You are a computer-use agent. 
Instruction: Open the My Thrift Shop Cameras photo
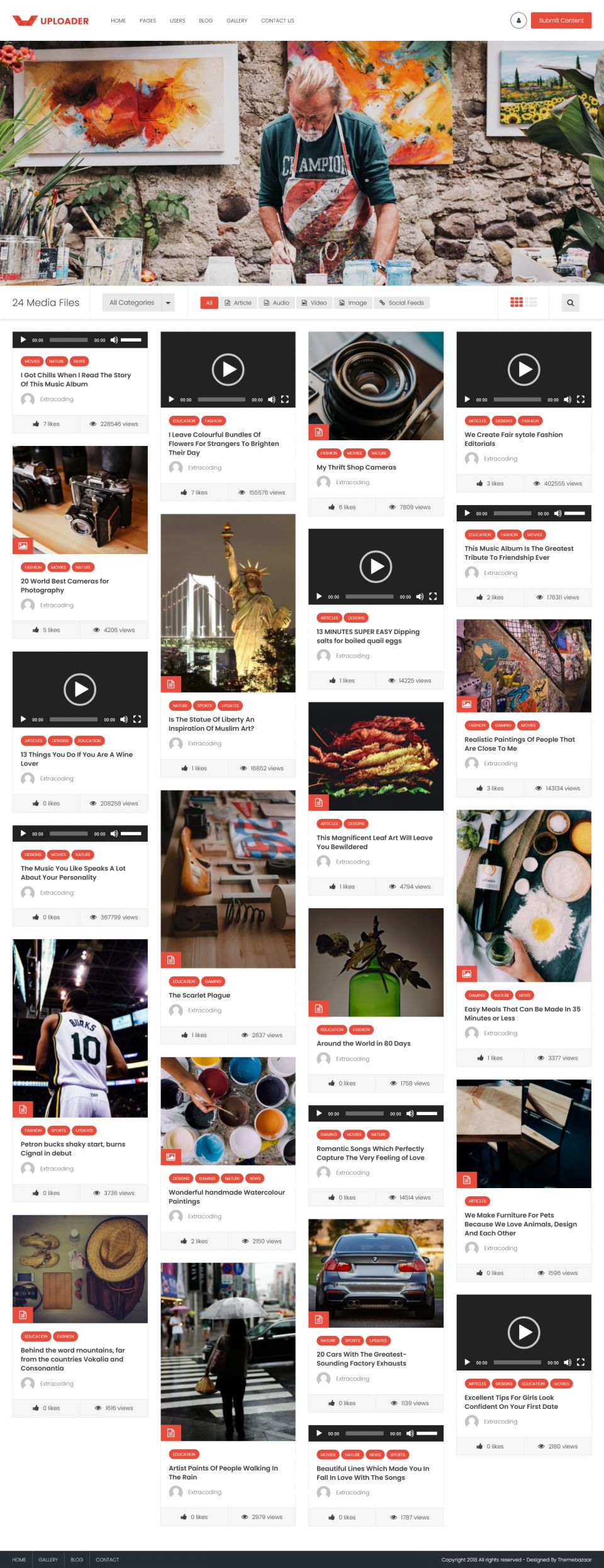pyautogui.click(x=376, y=385)
